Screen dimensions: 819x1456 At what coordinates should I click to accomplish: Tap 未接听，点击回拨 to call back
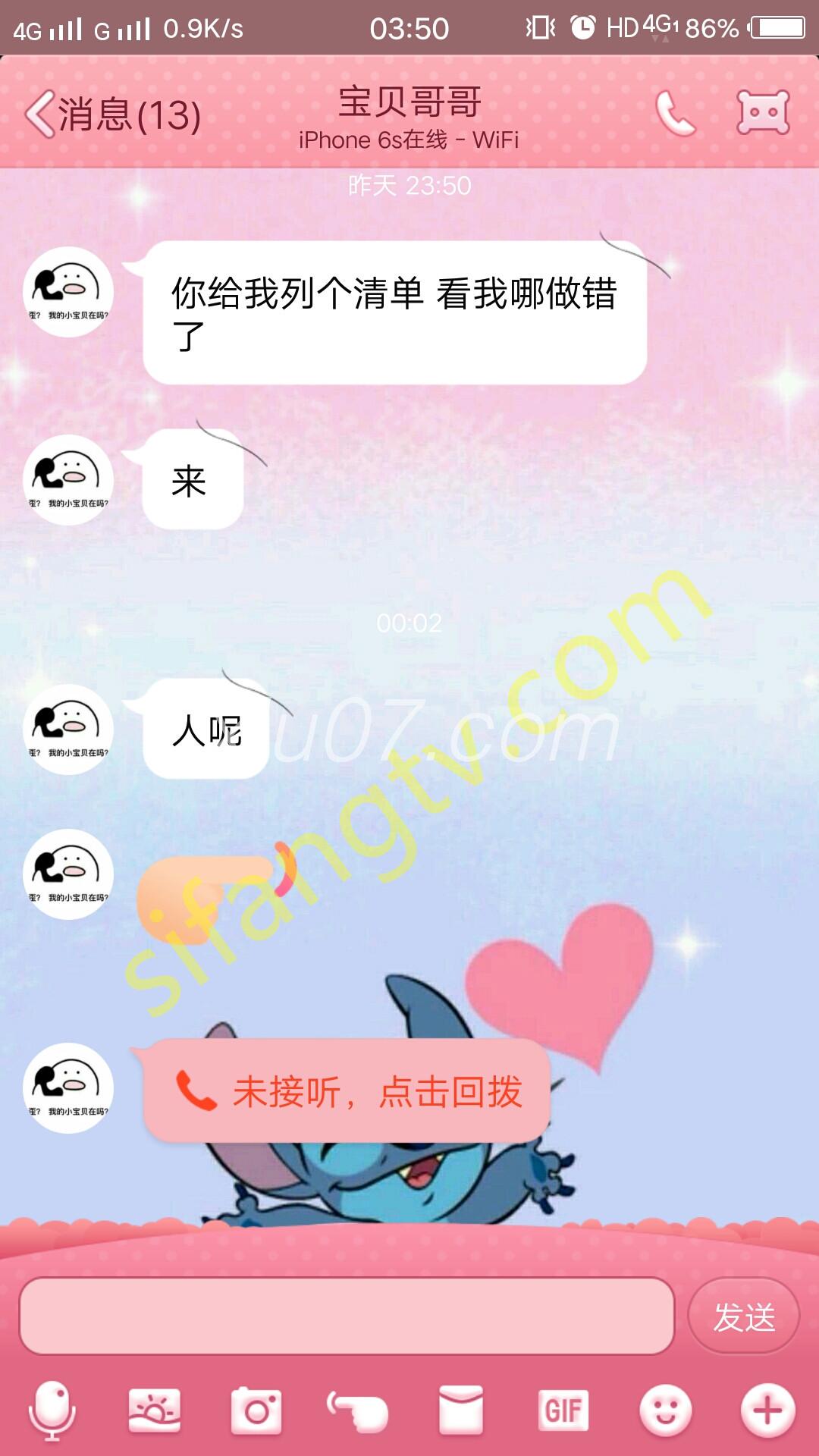coord(347,1091)
